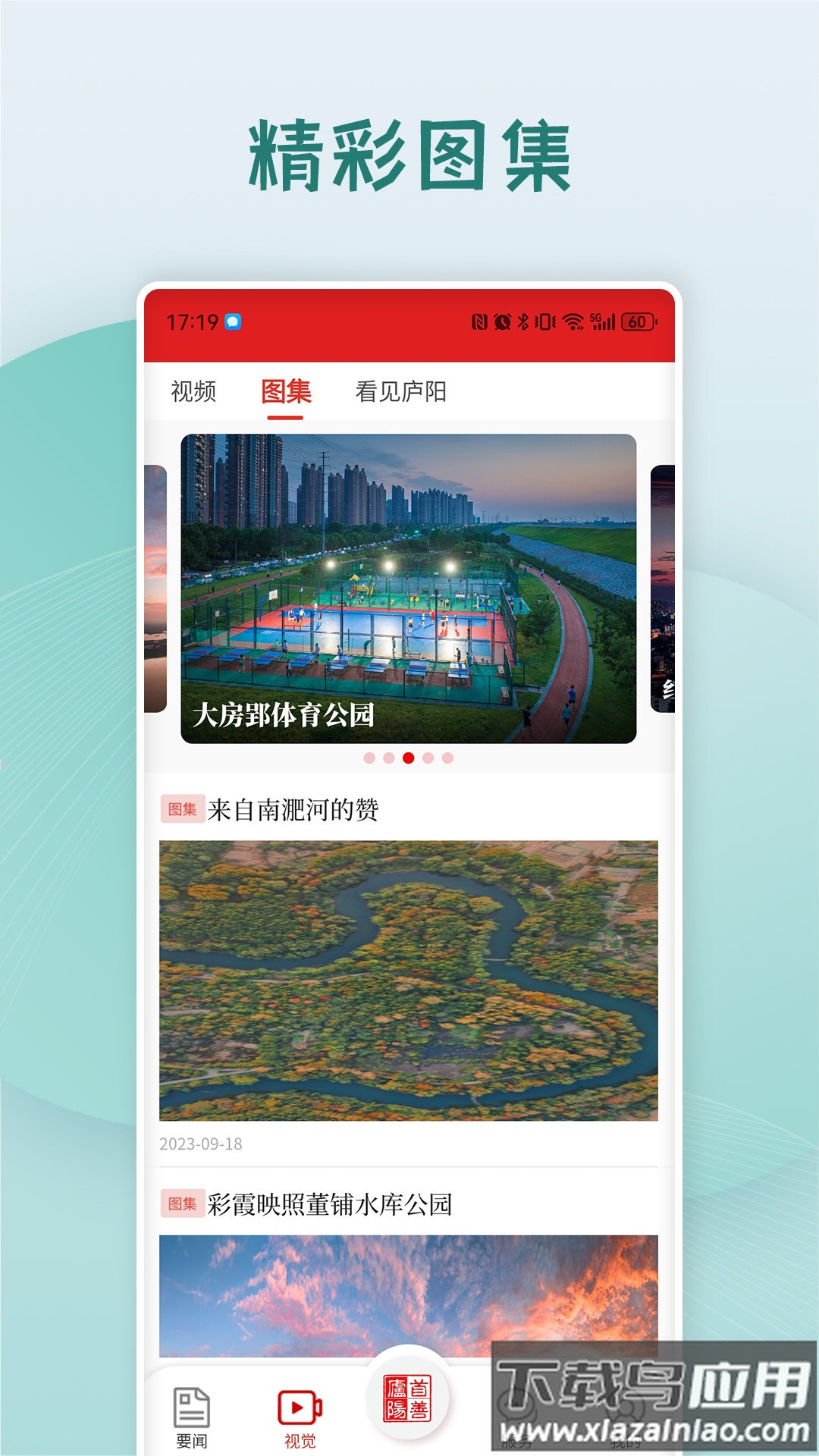Tap the alarm clock status bar icon

tap(500, 321)
